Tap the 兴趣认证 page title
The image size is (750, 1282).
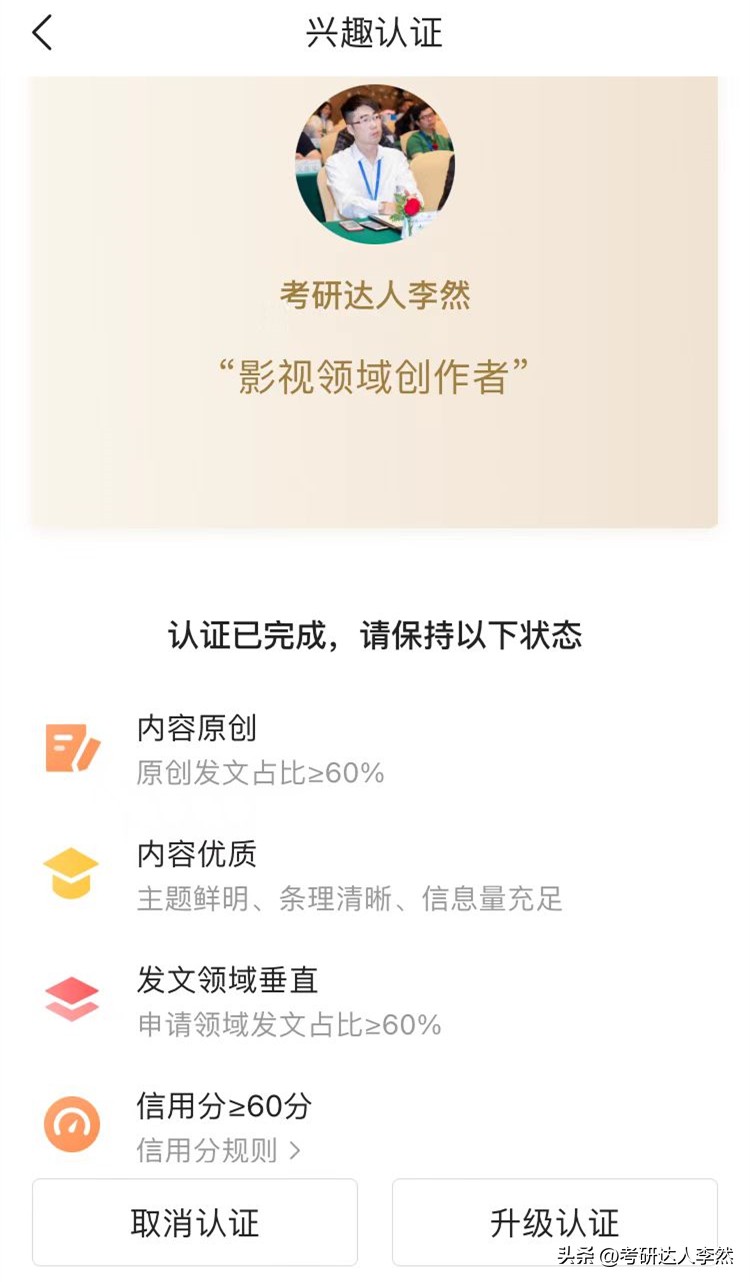[375, 33]
